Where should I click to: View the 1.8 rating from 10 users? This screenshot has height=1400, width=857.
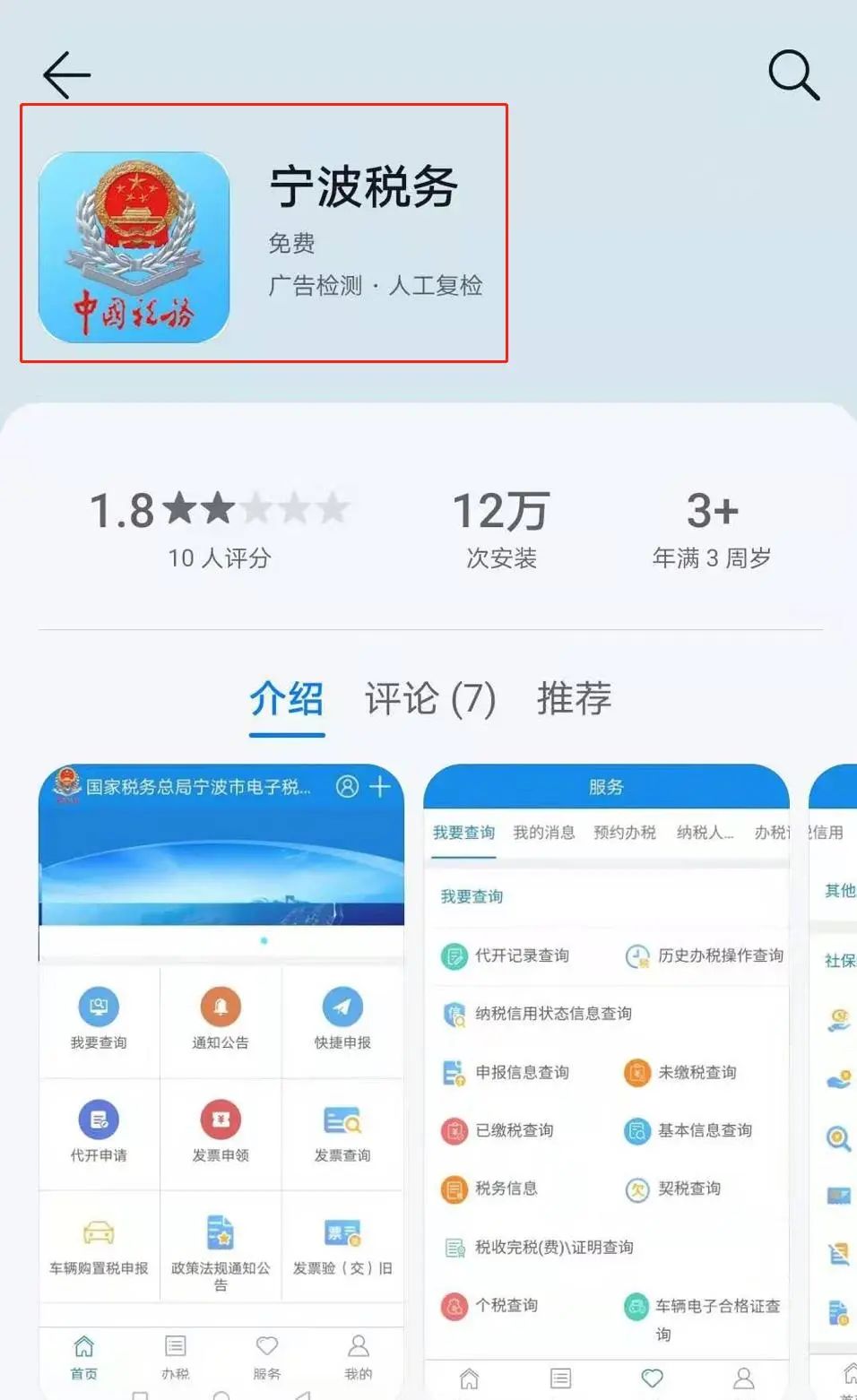[x=220, y=530]
